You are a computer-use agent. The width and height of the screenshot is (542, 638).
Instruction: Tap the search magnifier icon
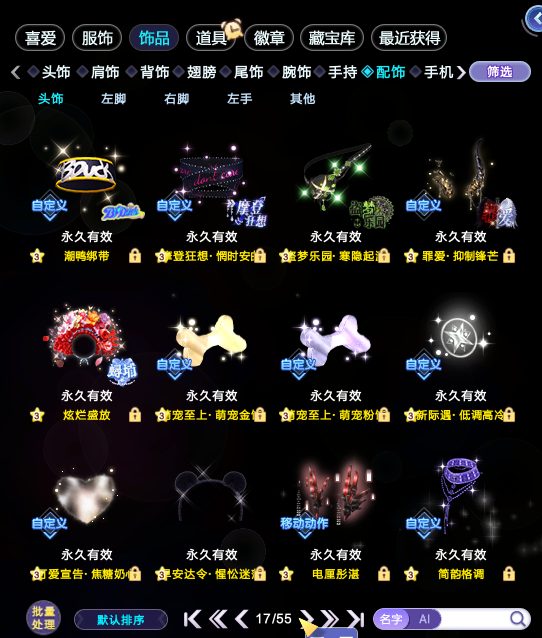coord(518,619)
